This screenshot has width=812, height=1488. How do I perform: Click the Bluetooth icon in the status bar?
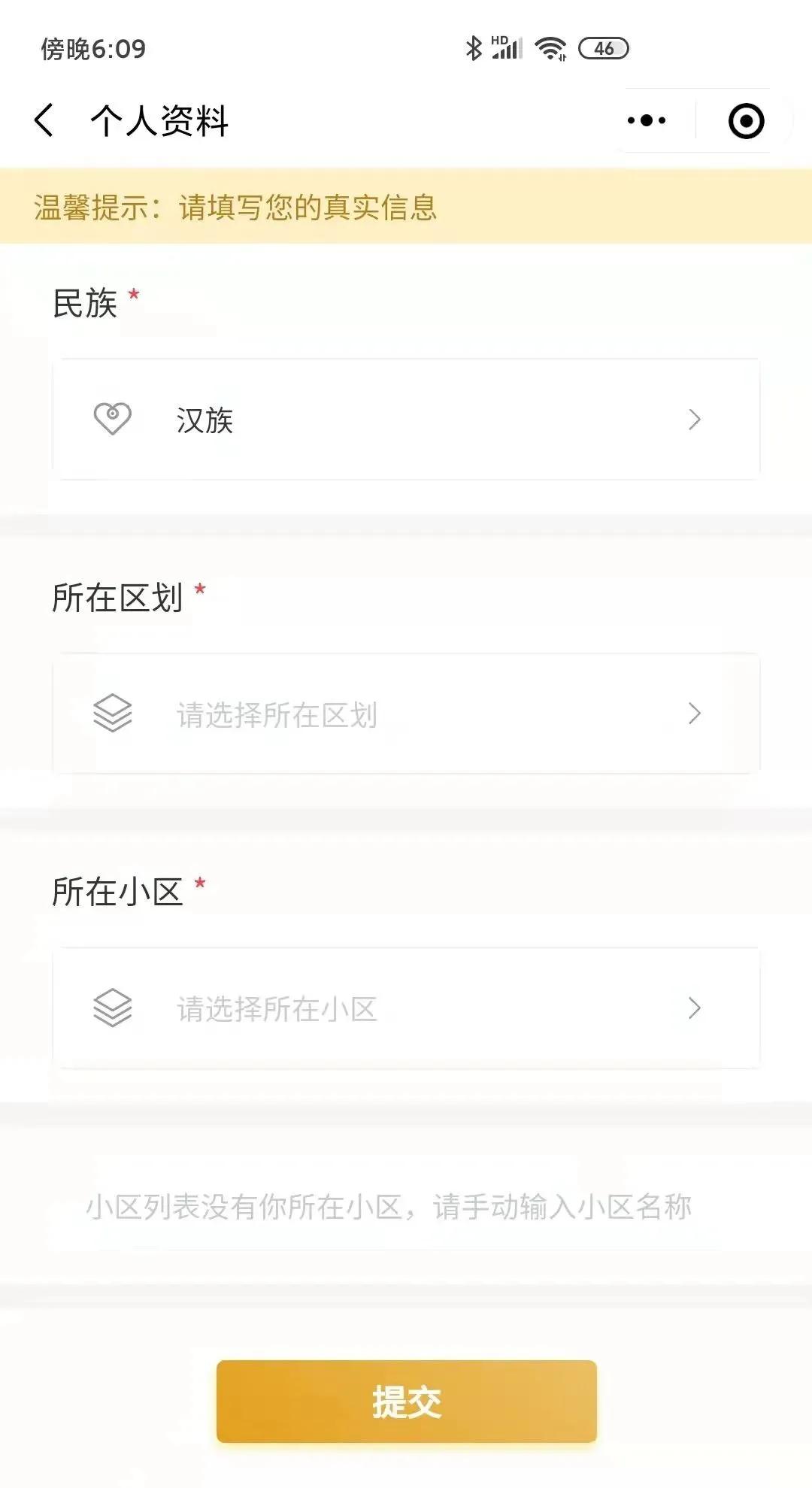coord(474,47)
